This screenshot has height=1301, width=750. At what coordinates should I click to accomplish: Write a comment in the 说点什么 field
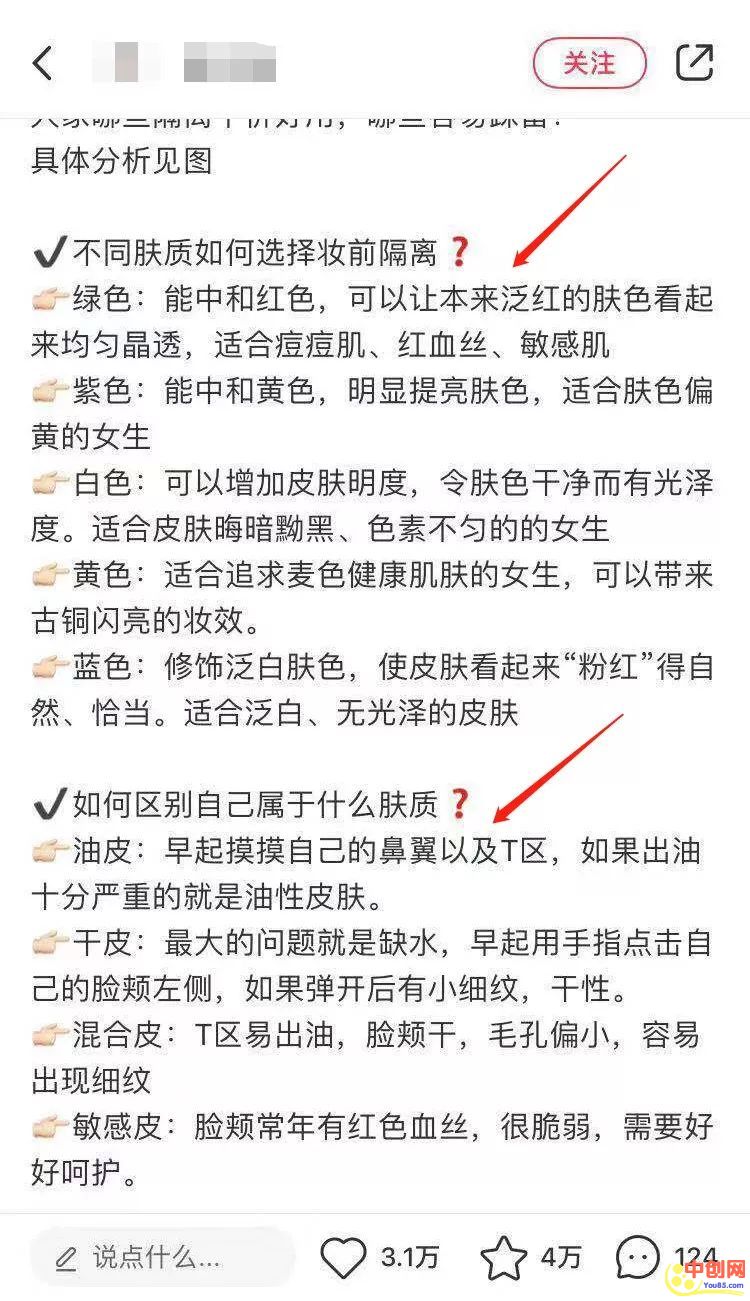[x=162, y=1256]
